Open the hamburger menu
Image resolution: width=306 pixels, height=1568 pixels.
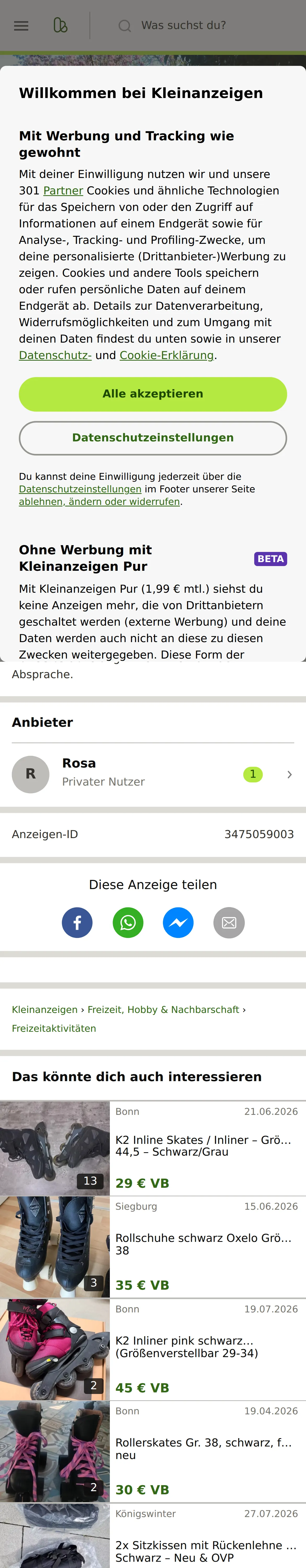(x=21, y=26)
